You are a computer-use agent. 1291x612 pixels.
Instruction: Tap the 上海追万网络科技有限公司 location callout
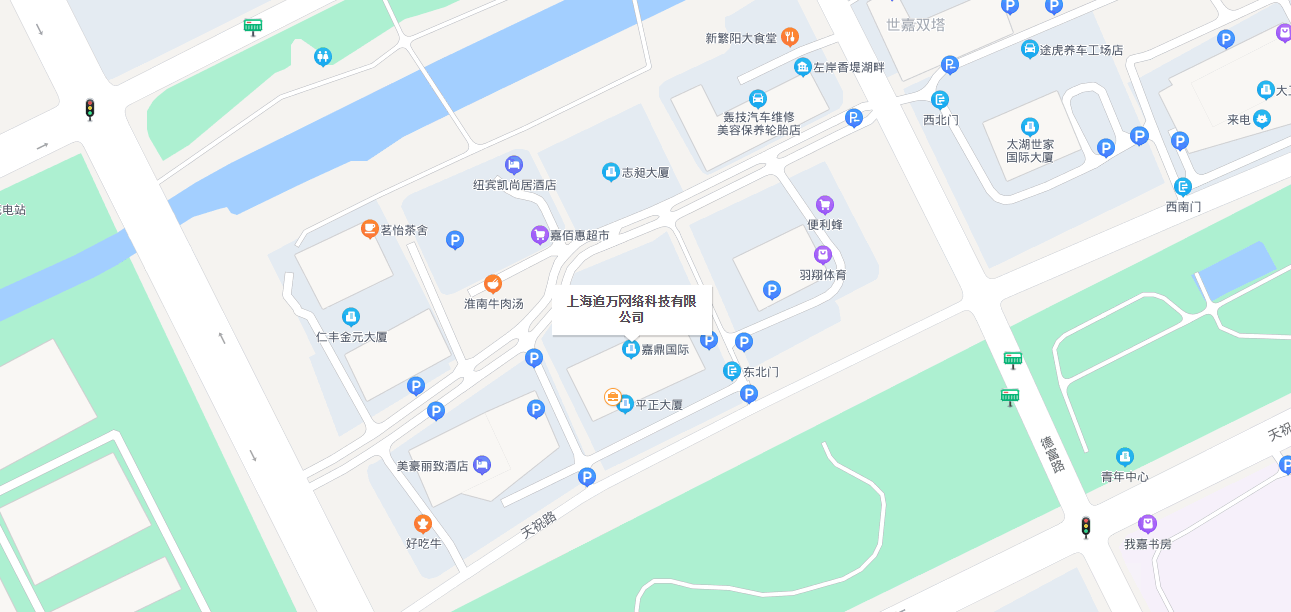point(631,309)
